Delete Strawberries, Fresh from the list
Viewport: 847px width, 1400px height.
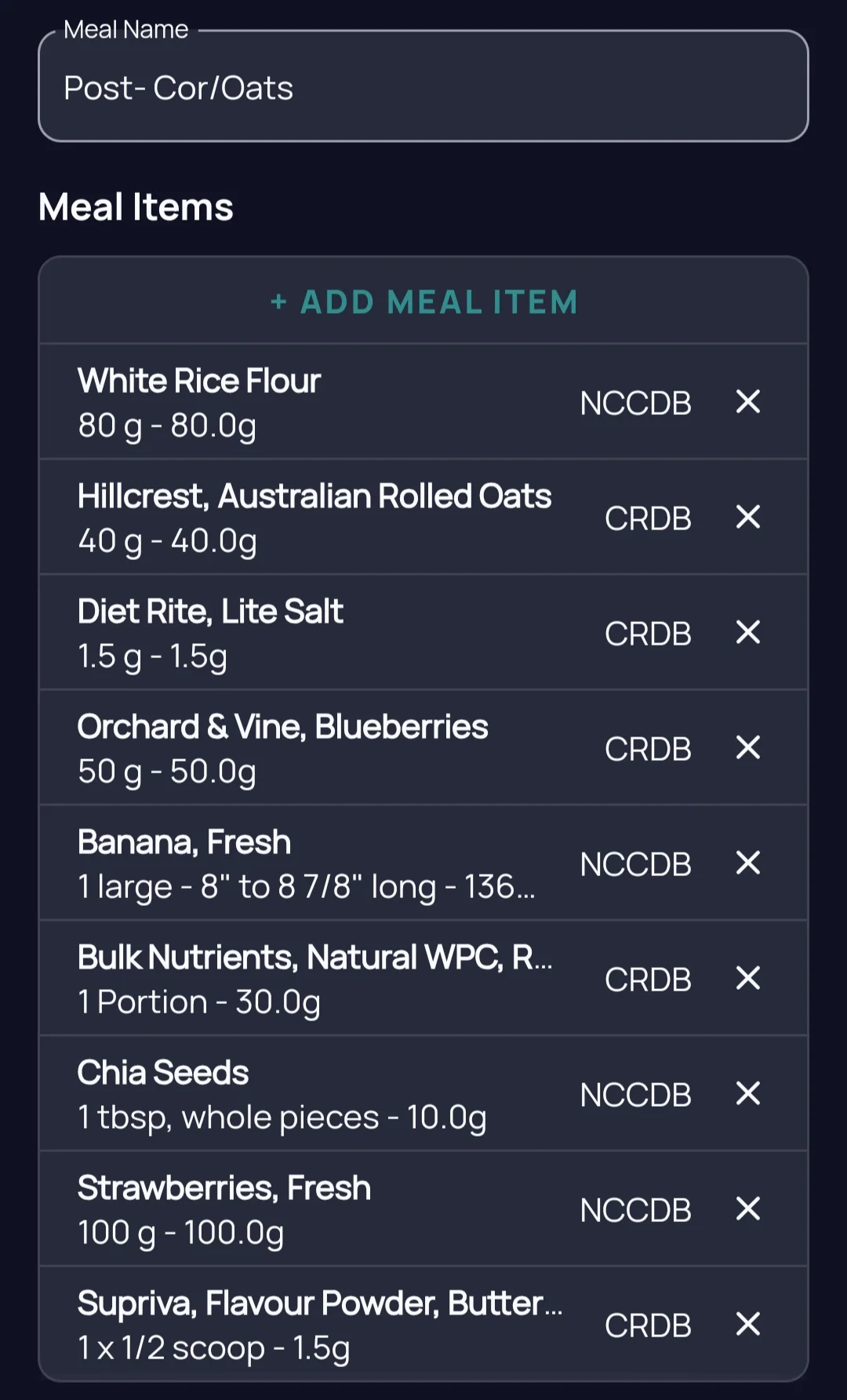[x=748, y=1209]
